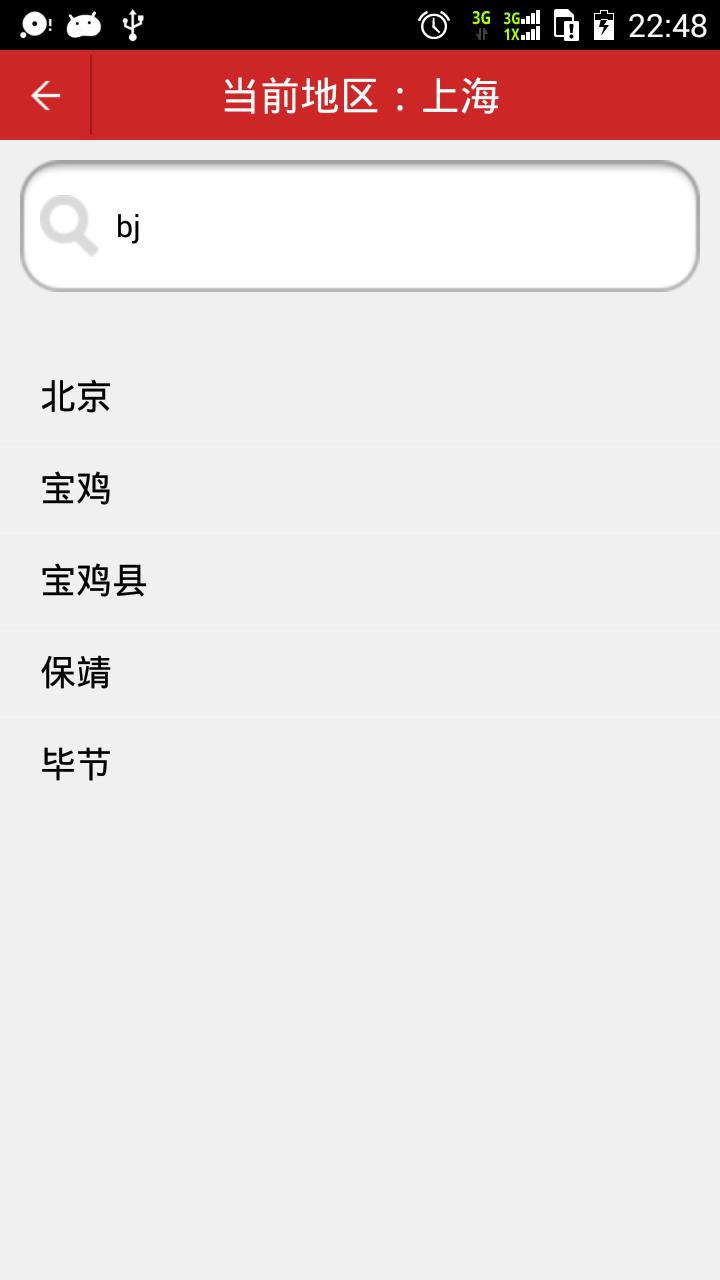
Task: Open the 毕节 city option
Action: click(76, 765)
